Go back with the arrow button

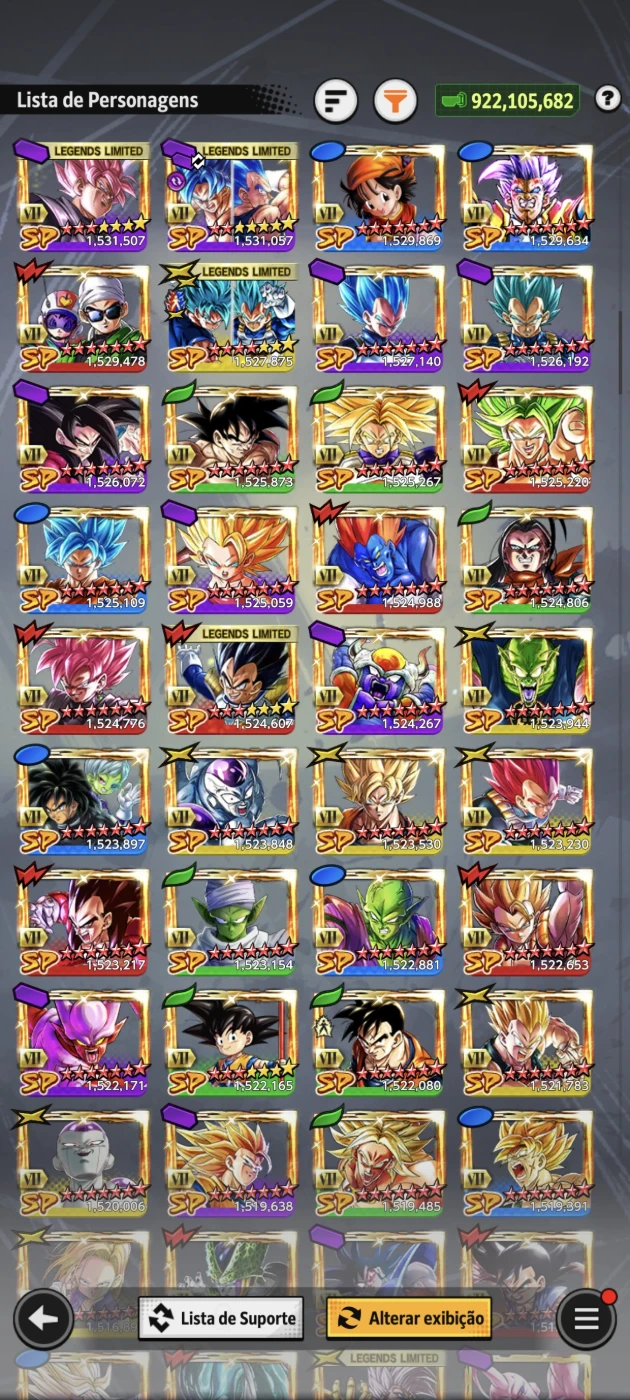[x=43, y=1318]
